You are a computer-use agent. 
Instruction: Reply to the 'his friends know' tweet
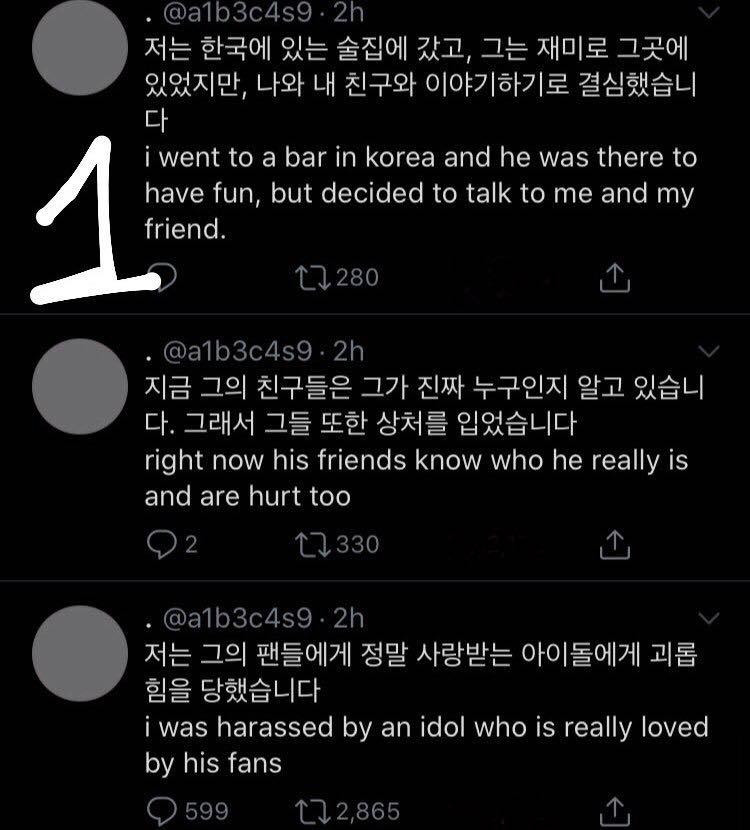click(x=160, y=544)
